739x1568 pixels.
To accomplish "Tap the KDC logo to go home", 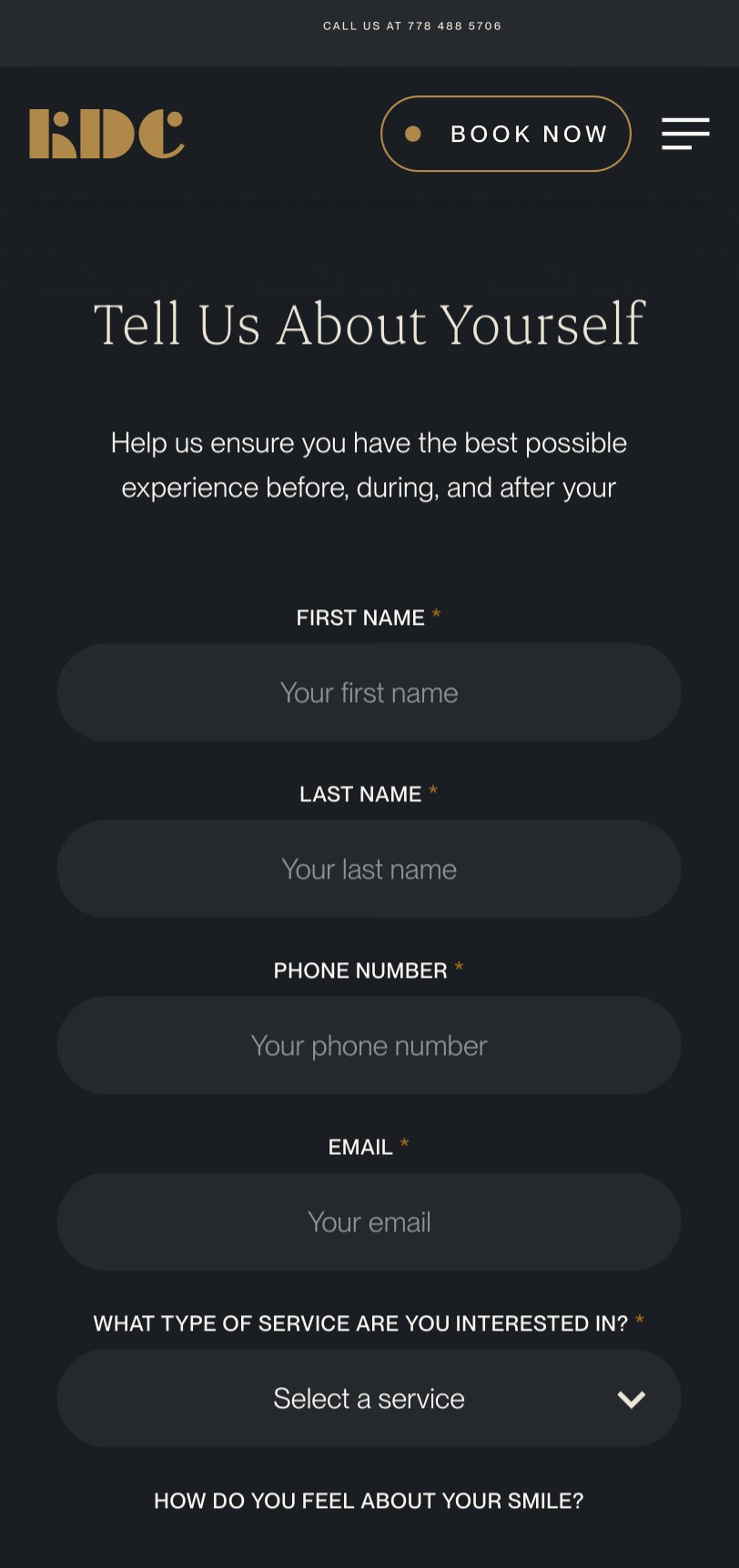I will (106, 134).
